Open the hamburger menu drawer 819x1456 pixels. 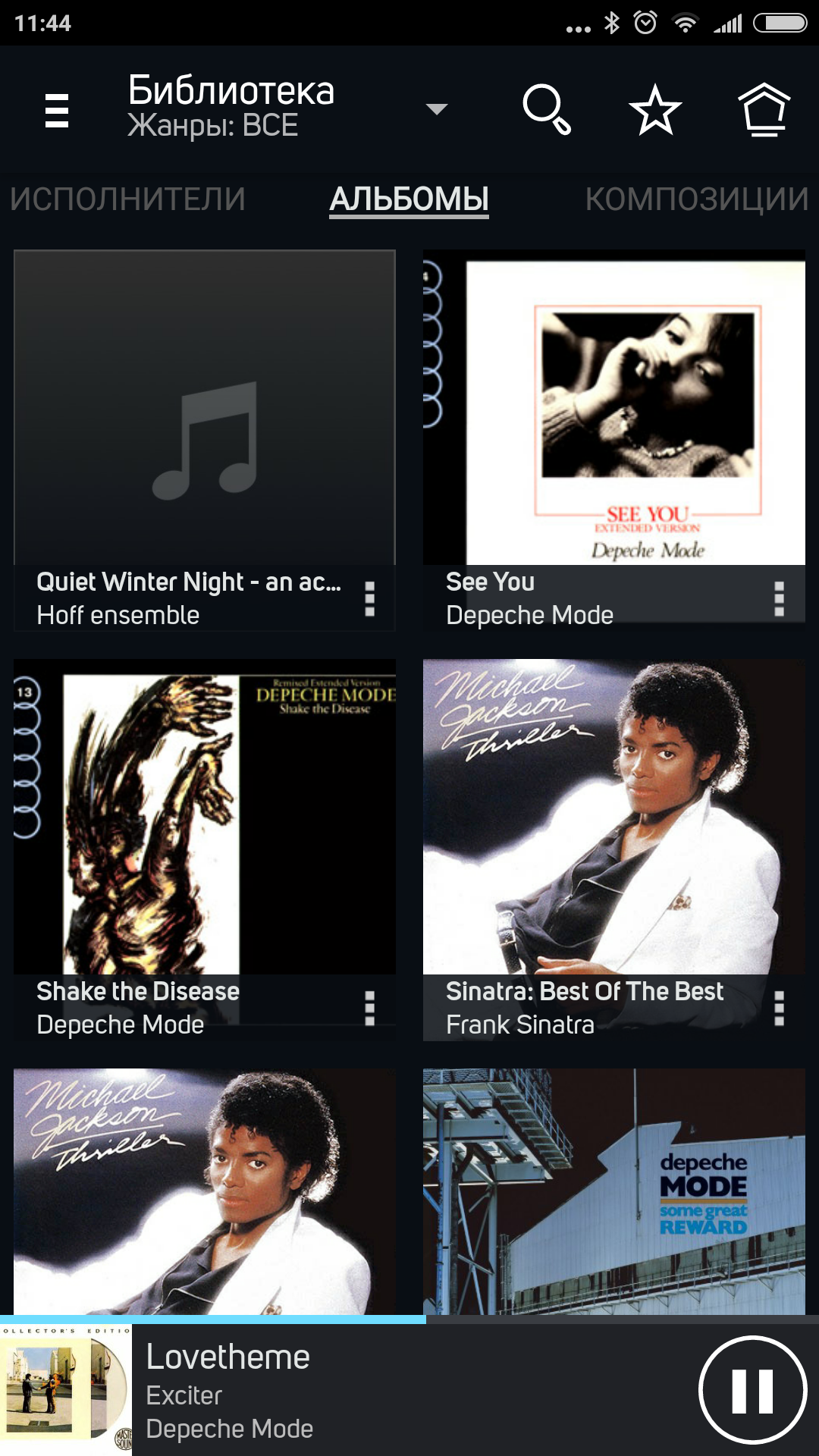(57, 110)
